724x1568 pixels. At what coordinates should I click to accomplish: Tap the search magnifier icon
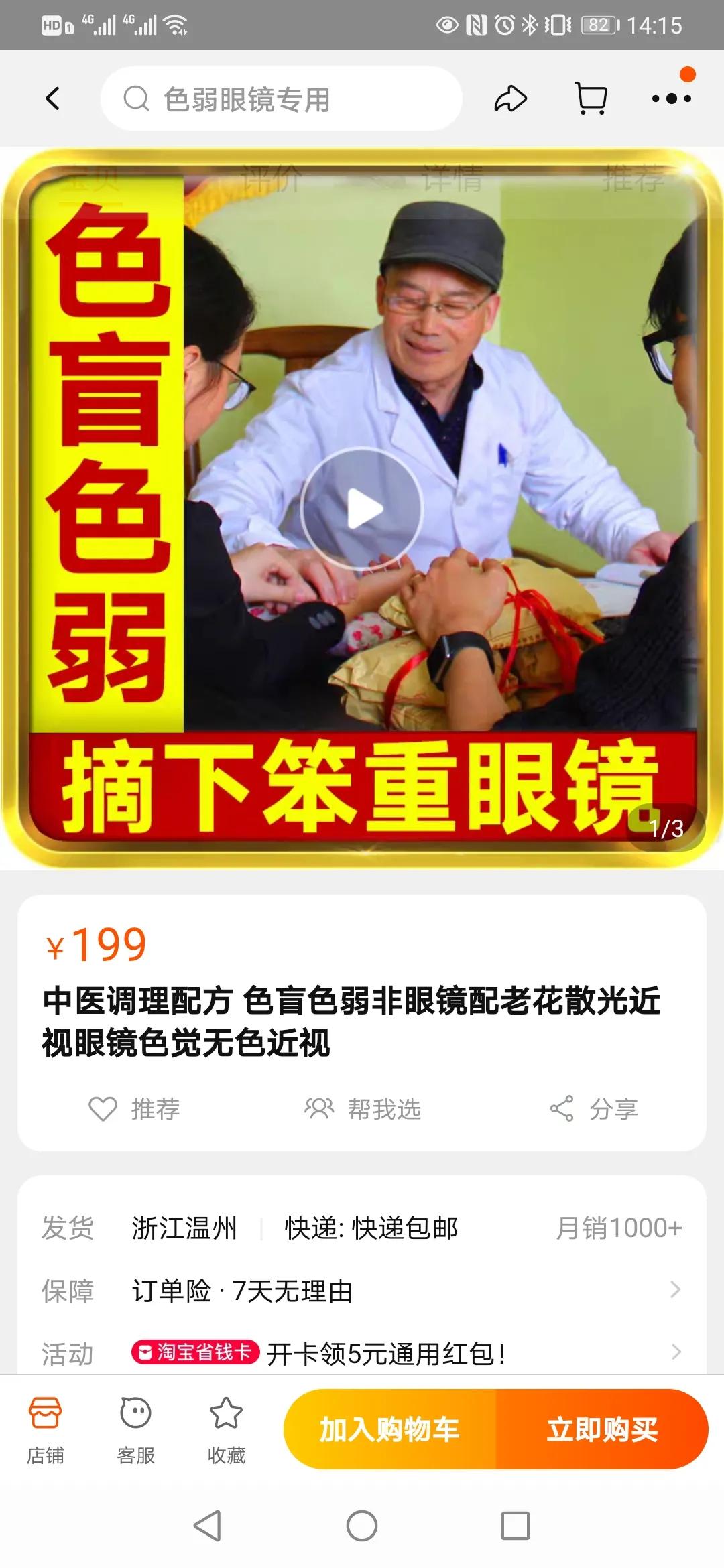coord(137,99)
